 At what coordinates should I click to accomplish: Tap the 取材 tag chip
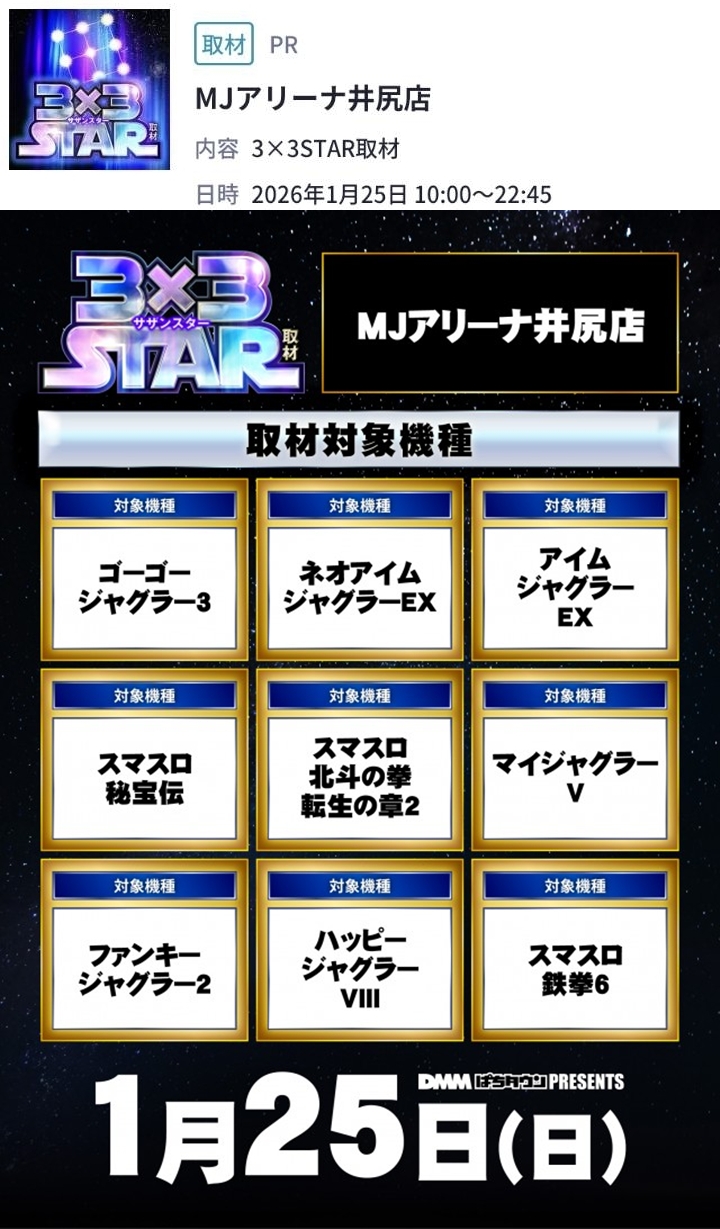(x=223, y=45)
